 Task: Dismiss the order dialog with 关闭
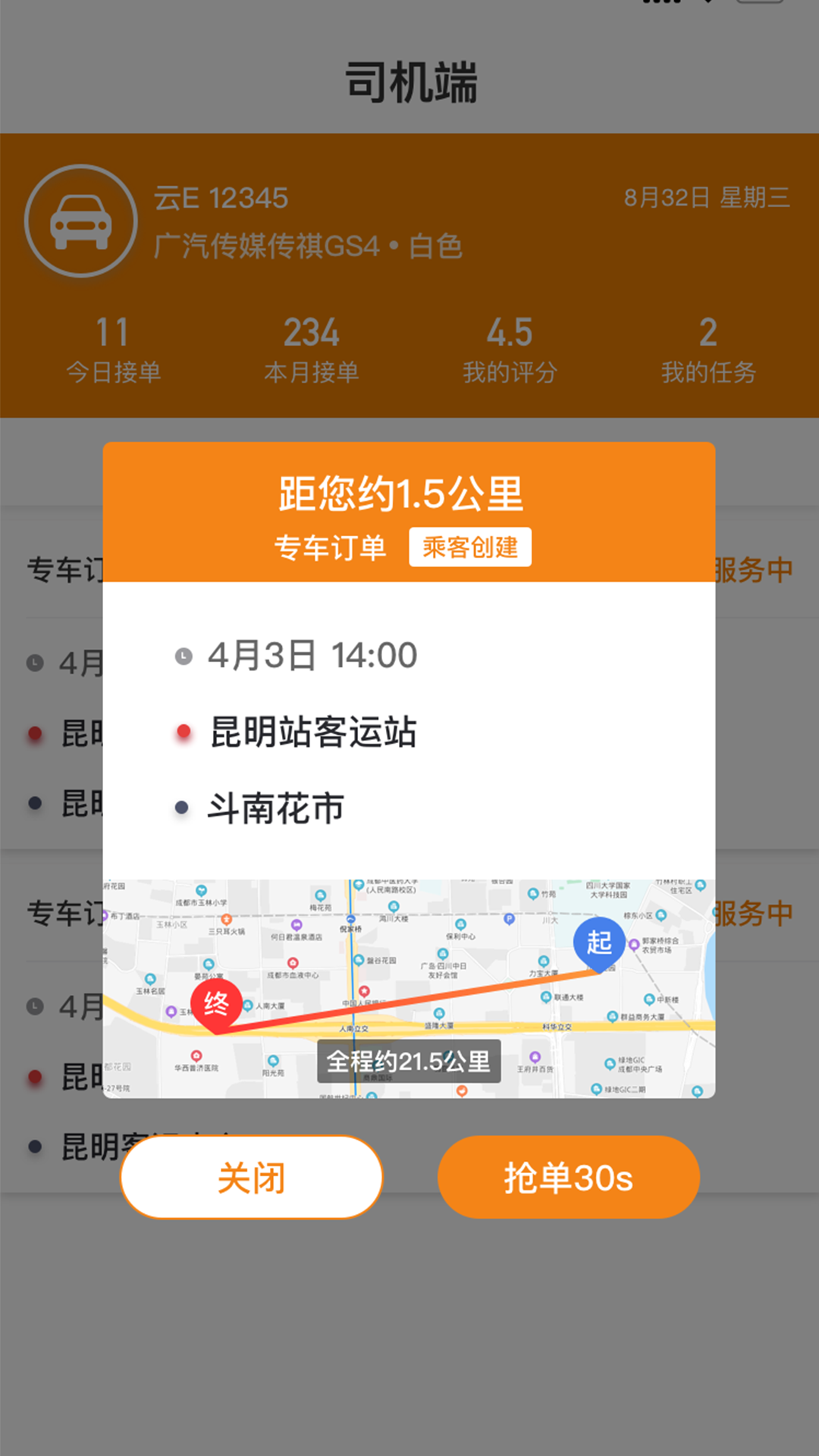pyautogui.click(x=251, y=1177)
